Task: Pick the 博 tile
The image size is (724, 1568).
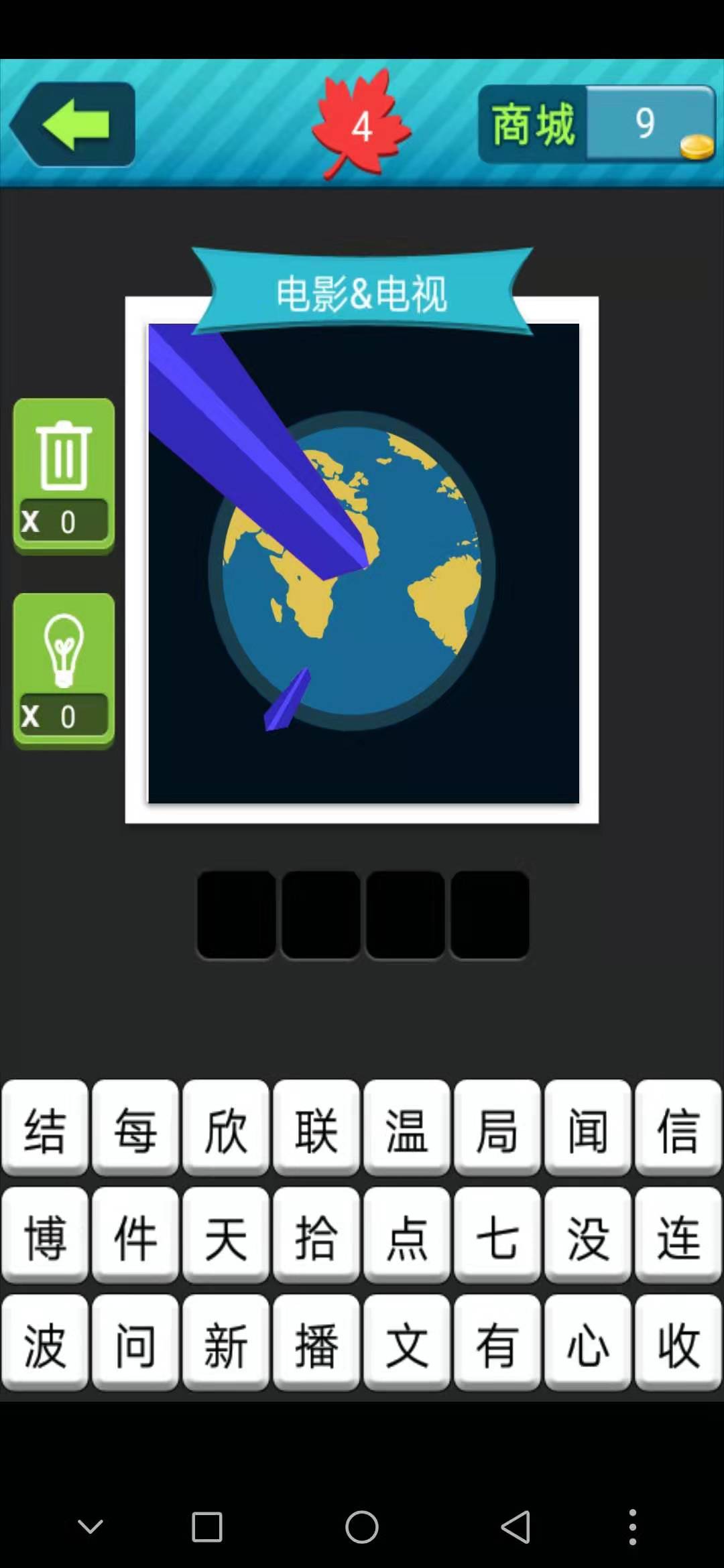Action: click(x=45, y=1236)
